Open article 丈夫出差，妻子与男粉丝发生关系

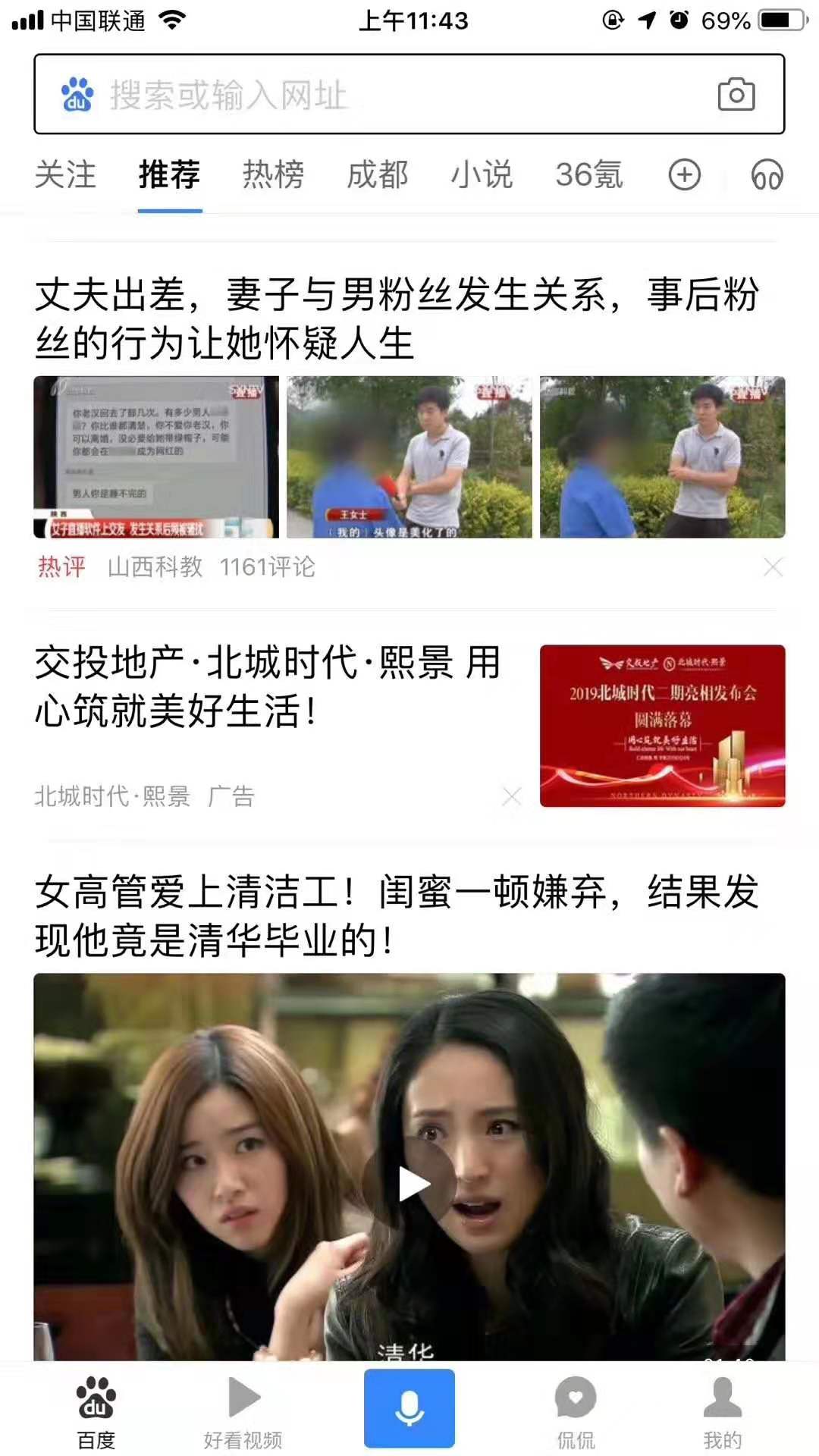[x=394, y=318]
